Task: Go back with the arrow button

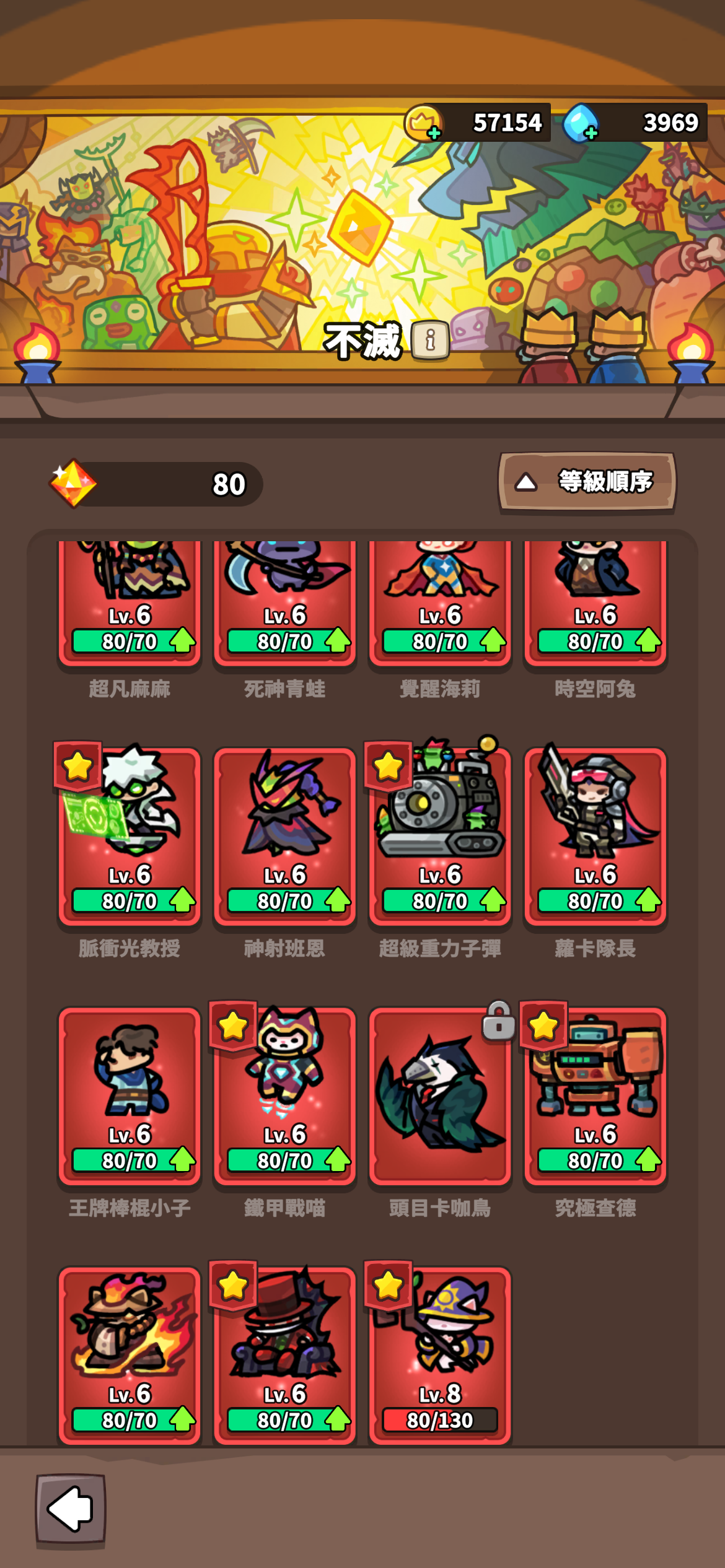Action: coord(70,1509)
